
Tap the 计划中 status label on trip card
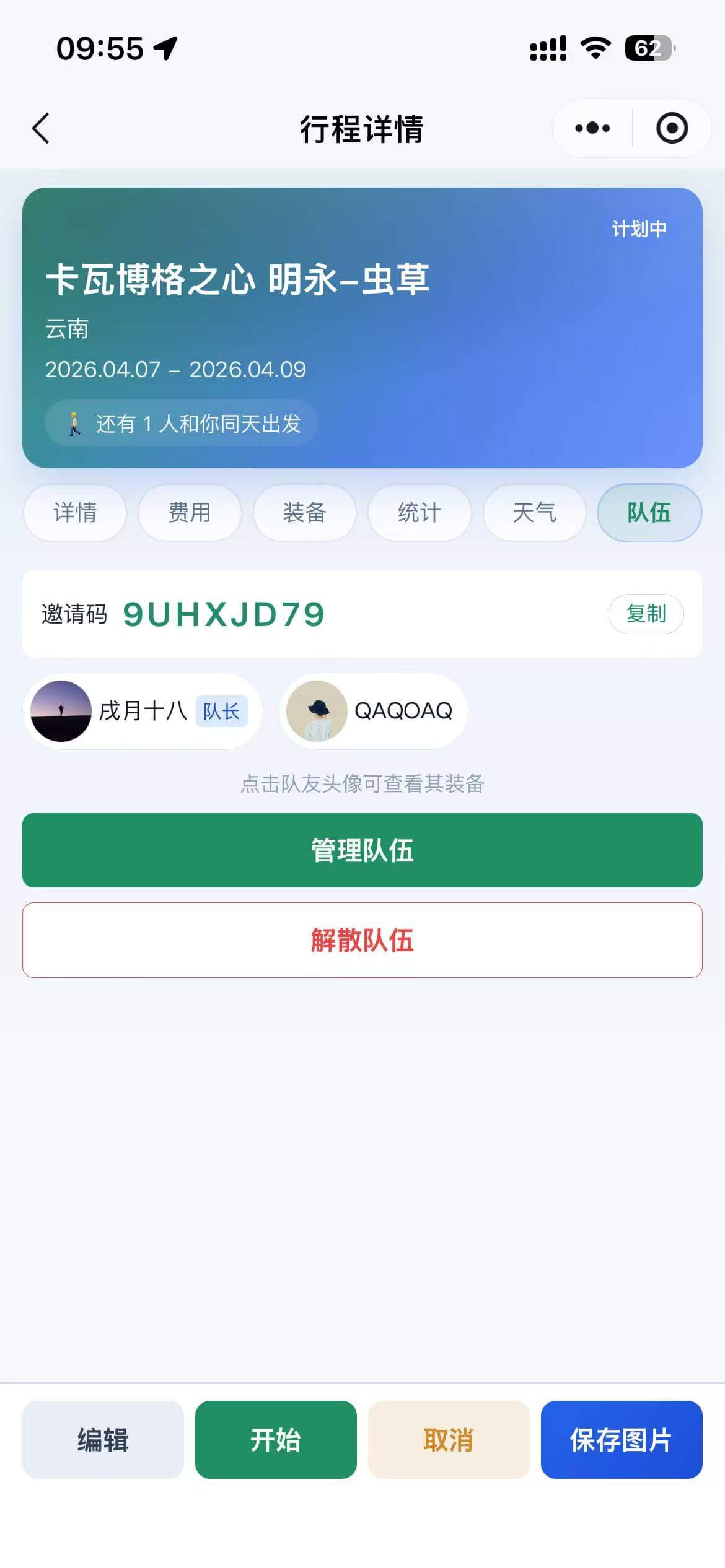[638, 229]
